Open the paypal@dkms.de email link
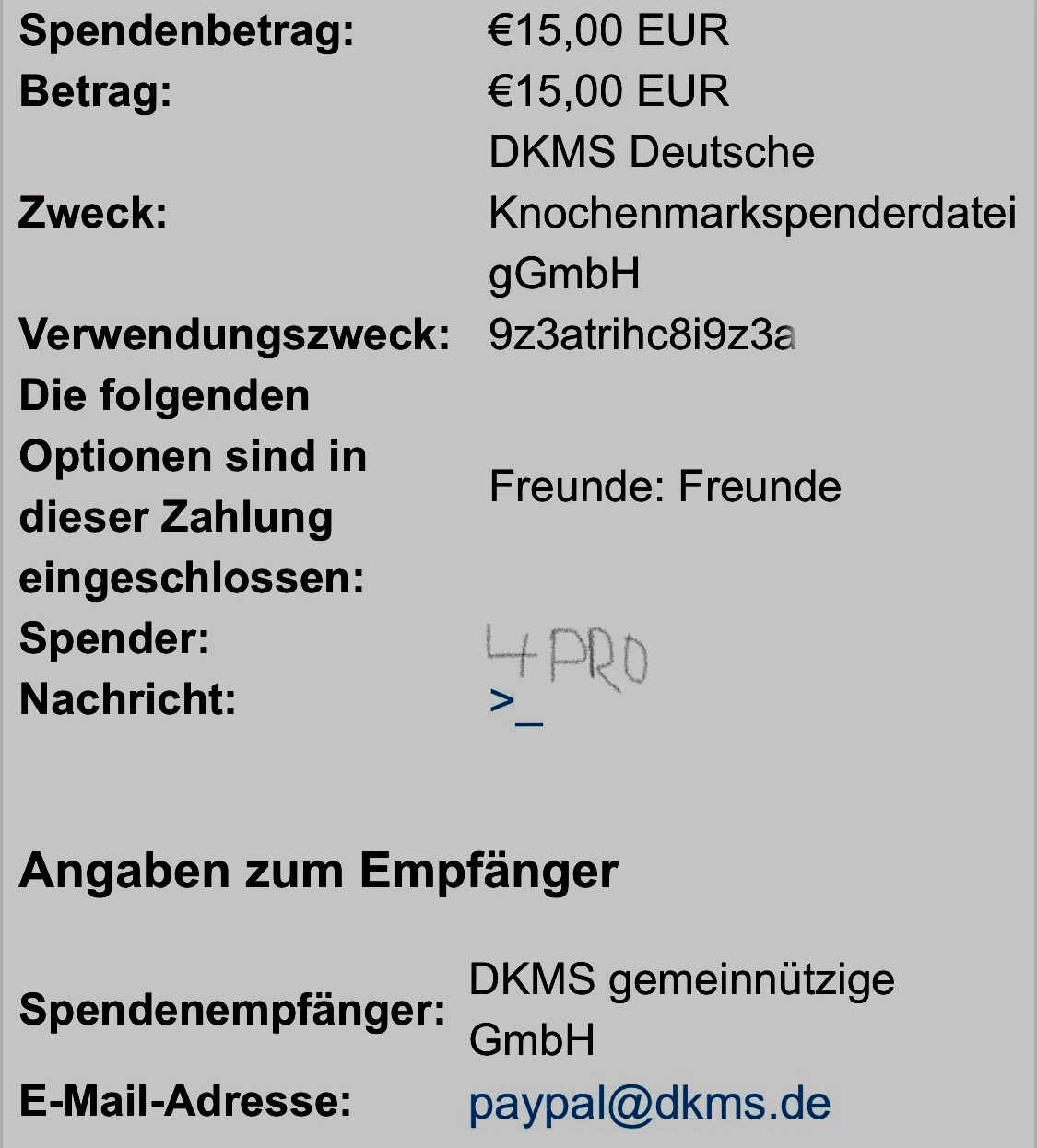This screenshot has height=1148, width=1037. point(650,1104)
